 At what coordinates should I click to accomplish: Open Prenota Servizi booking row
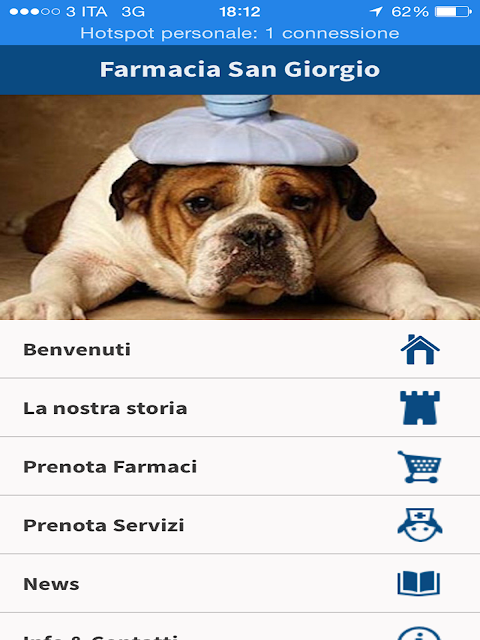point(240,525)
